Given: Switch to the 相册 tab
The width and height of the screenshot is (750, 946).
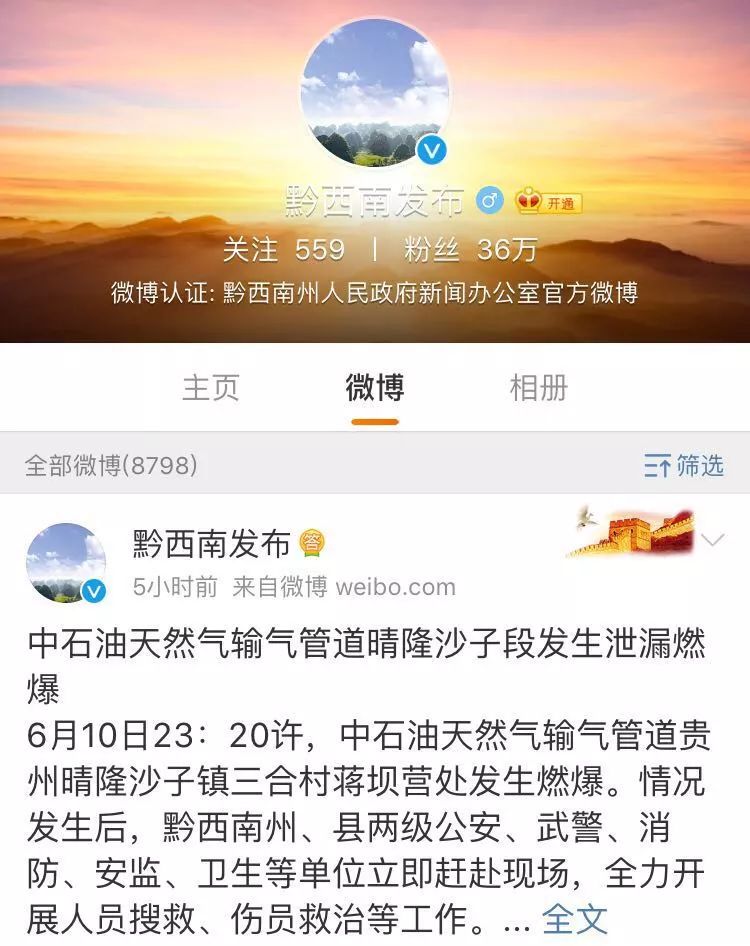Looking at the screenshot, I should coord(538,388).
